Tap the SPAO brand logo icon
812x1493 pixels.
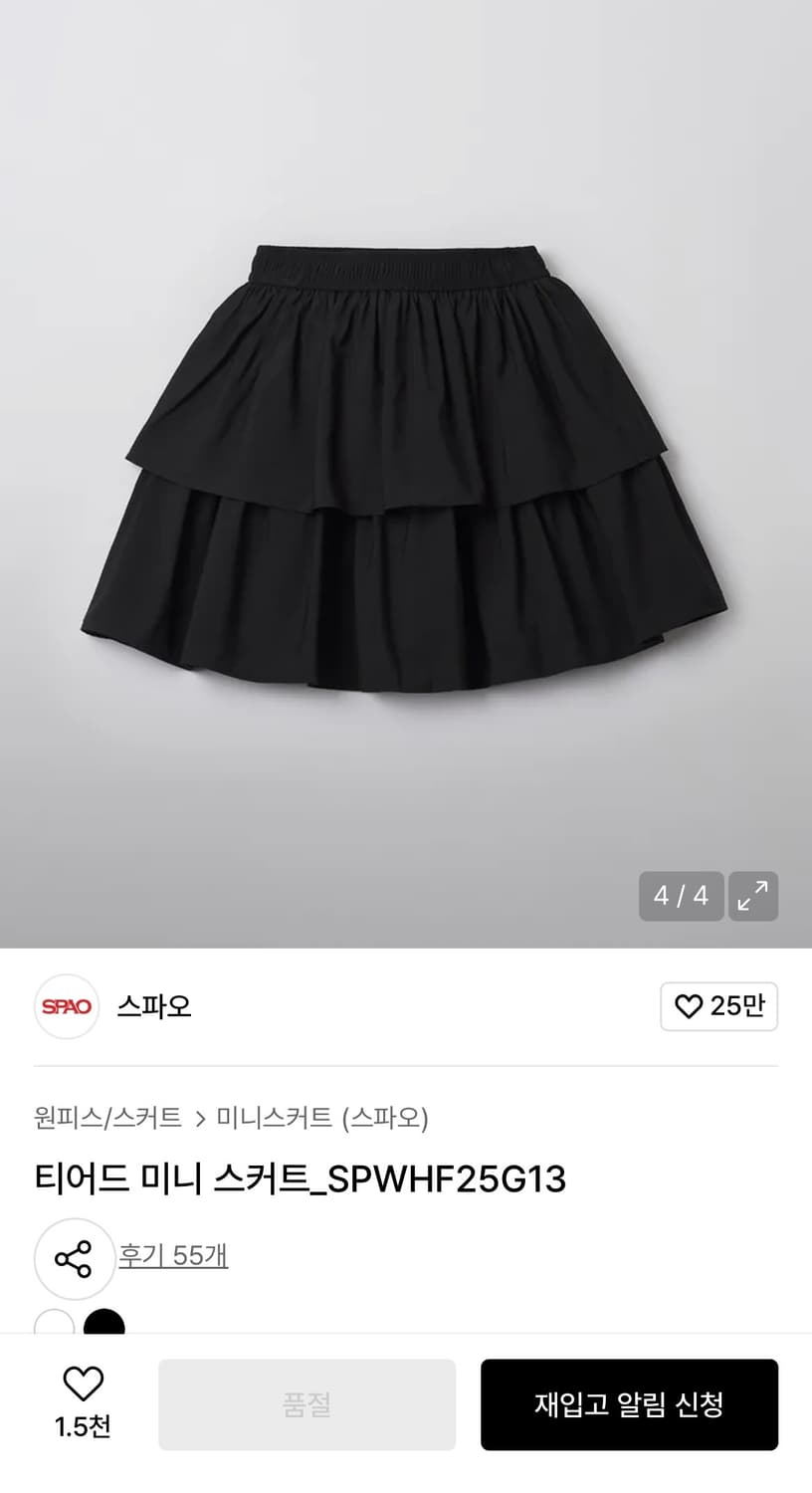click(x=66, y=1007)
